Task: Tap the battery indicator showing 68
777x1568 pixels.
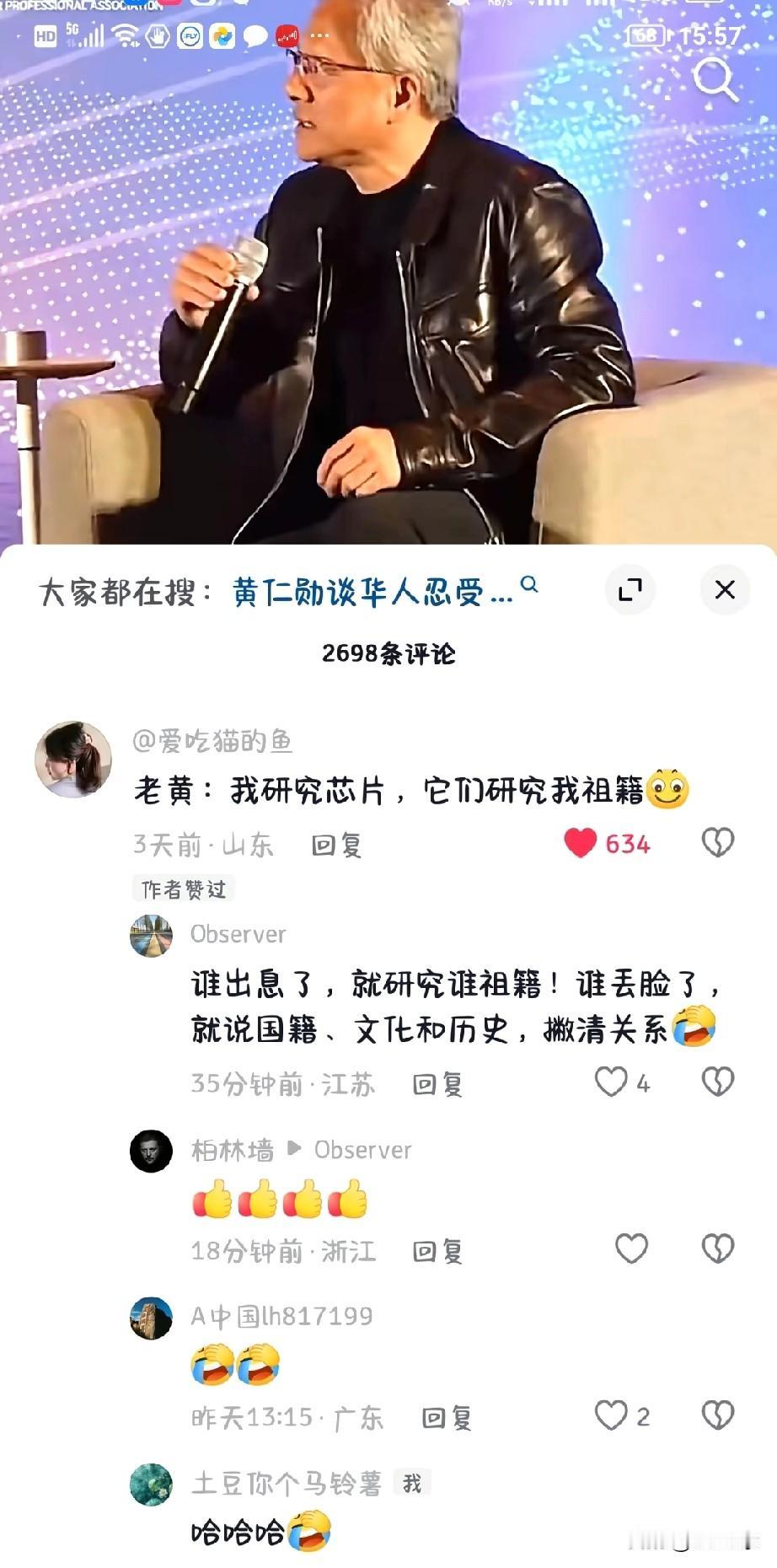Action: tap(644, 37)
